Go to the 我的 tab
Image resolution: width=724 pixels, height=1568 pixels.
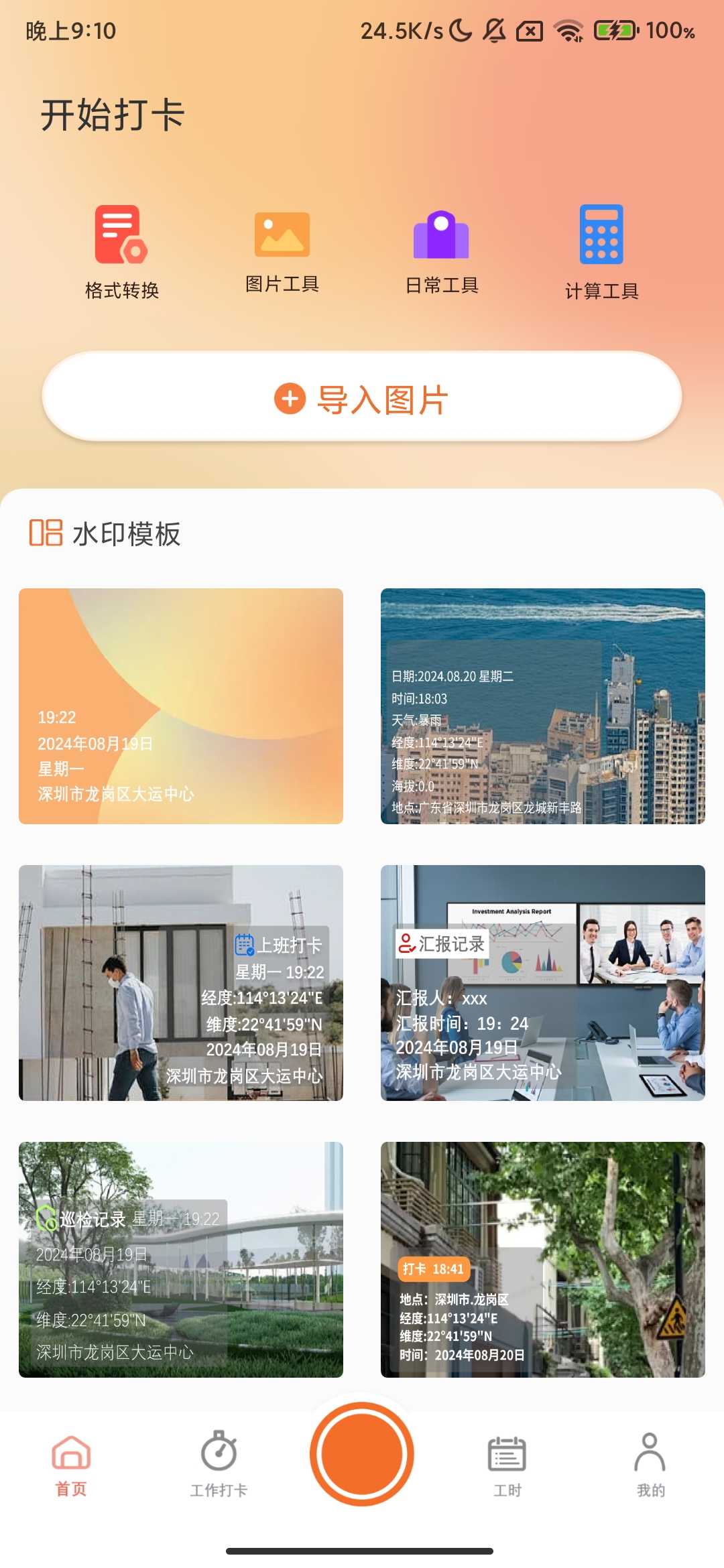pyautogui.click(x=650, y=1465)
